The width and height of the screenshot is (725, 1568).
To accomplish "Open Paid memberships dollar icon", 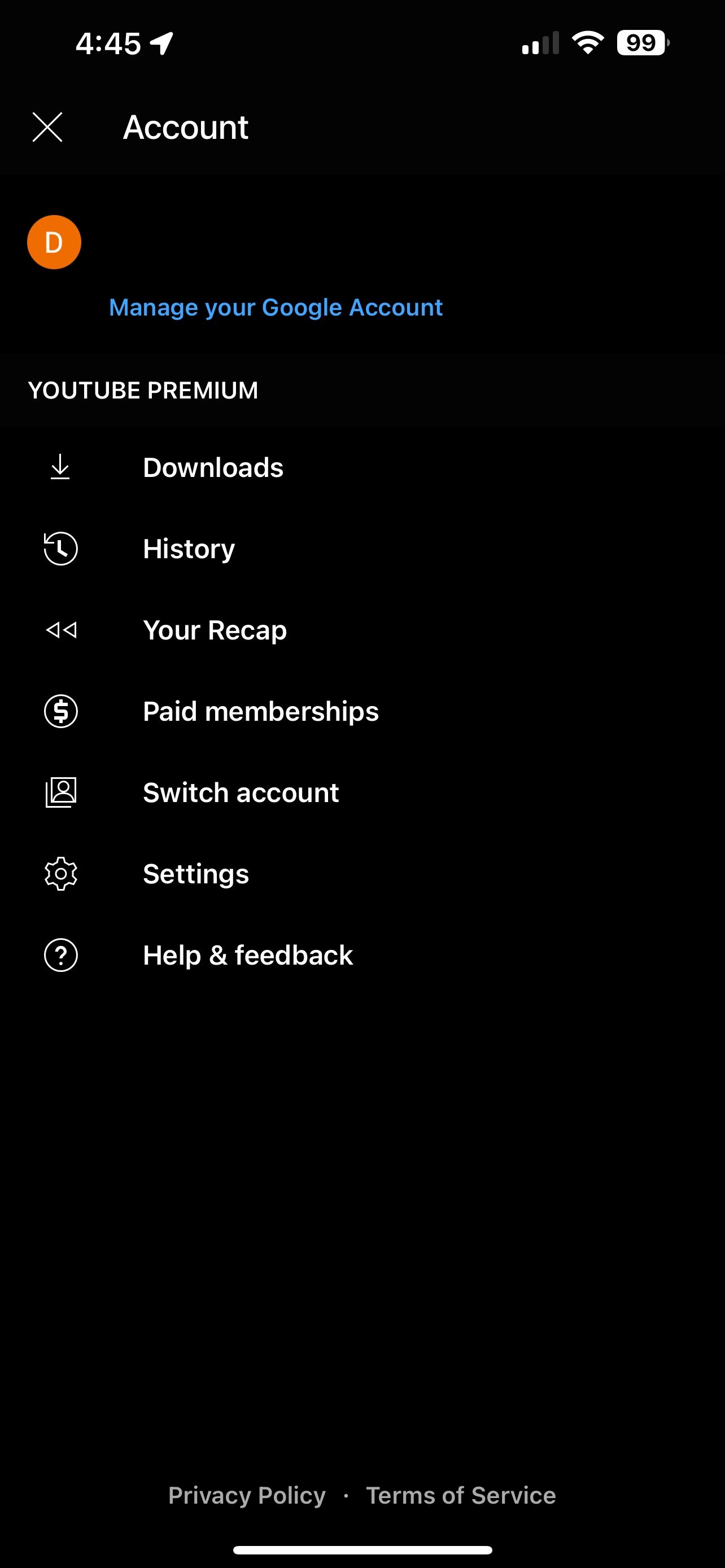I will coord(60,711).
